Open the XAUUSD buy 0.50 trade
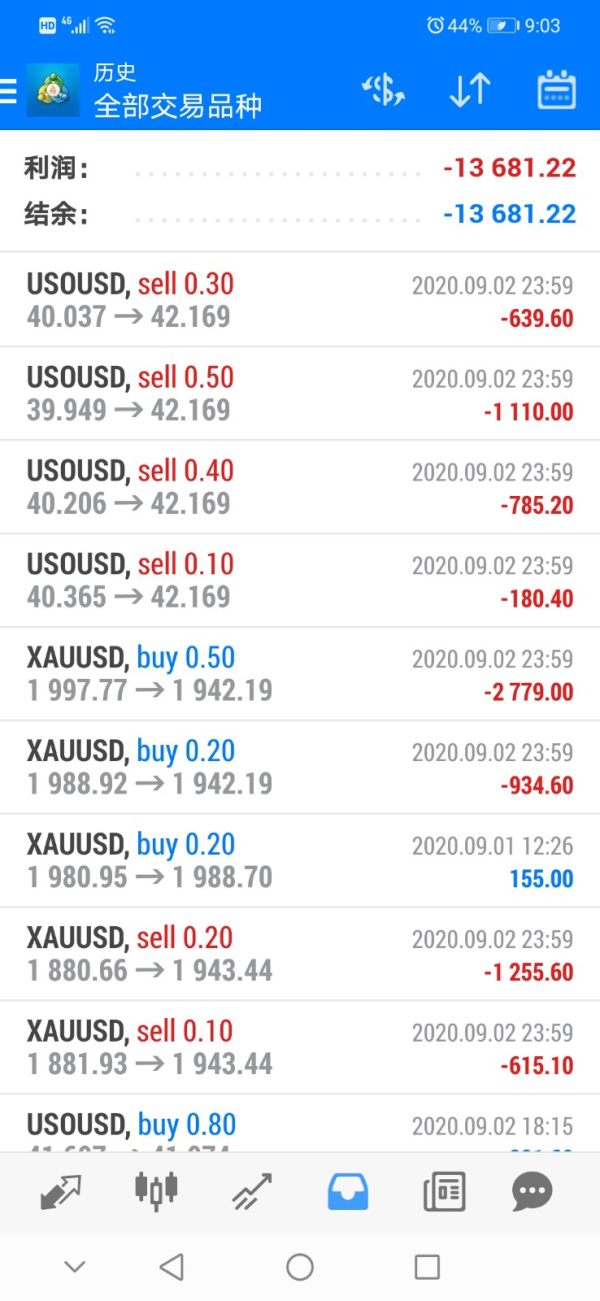The width and height of the screenshot is (600, 1301). pyautogui.click(x=300, y=673)
